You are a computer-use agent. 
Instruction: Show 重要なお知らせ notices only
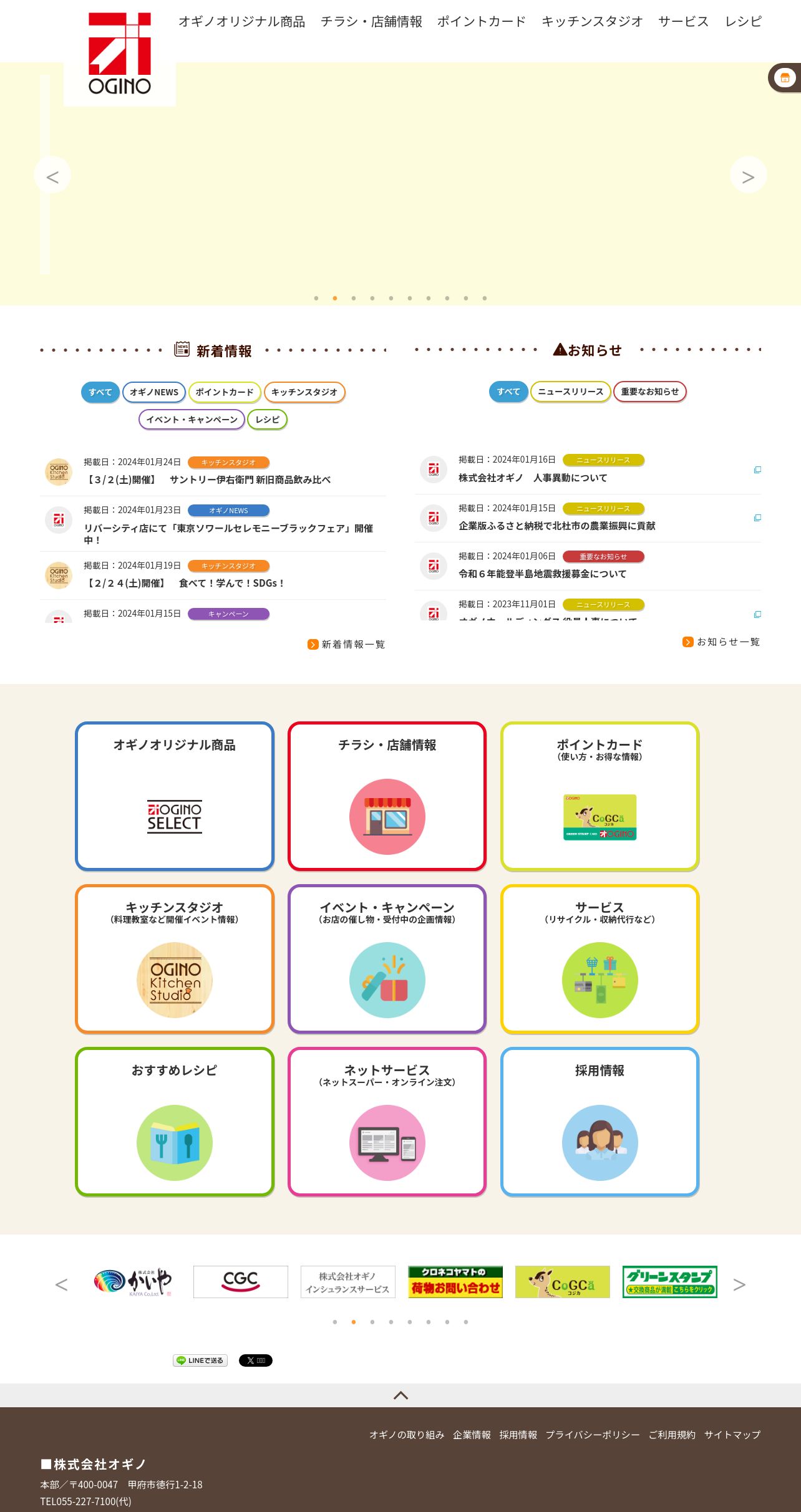click(650, 392)
